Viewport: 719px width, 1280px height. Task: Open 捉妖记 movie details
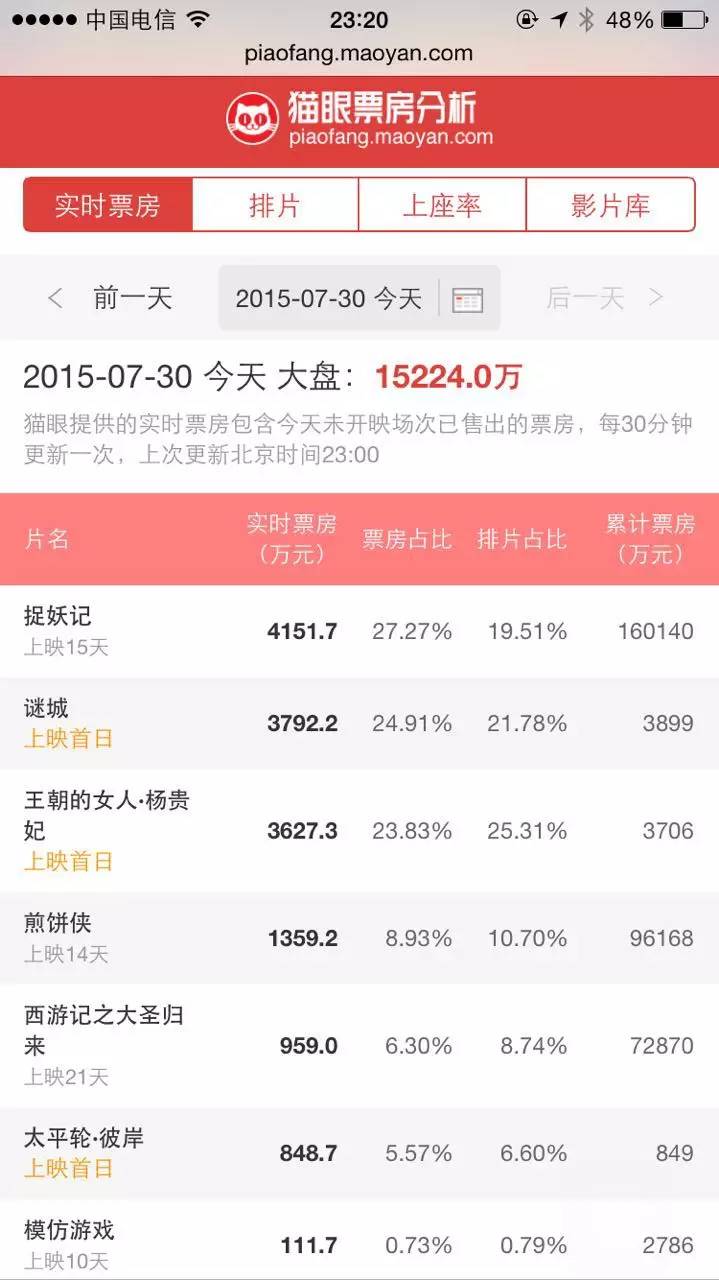359,631
